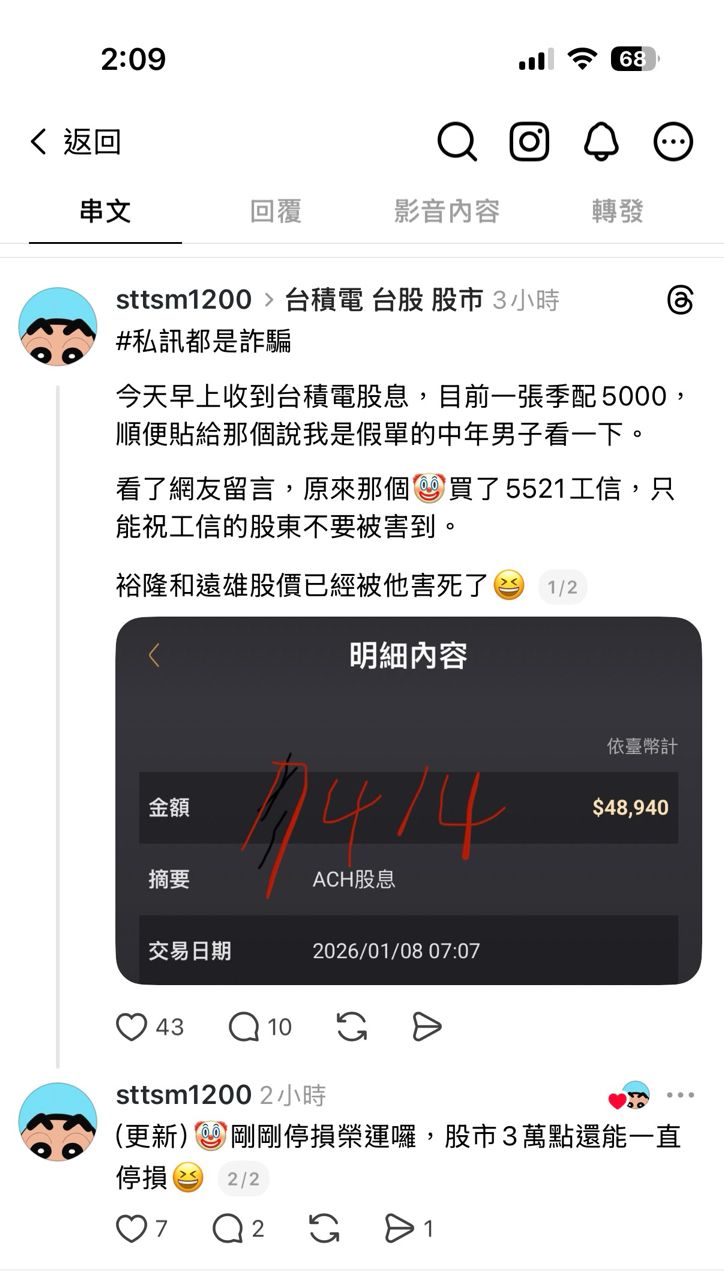This screenshot has width=724, height=1280.
Task: Share the first post with the send icon
Action: tap(427, 1027)
